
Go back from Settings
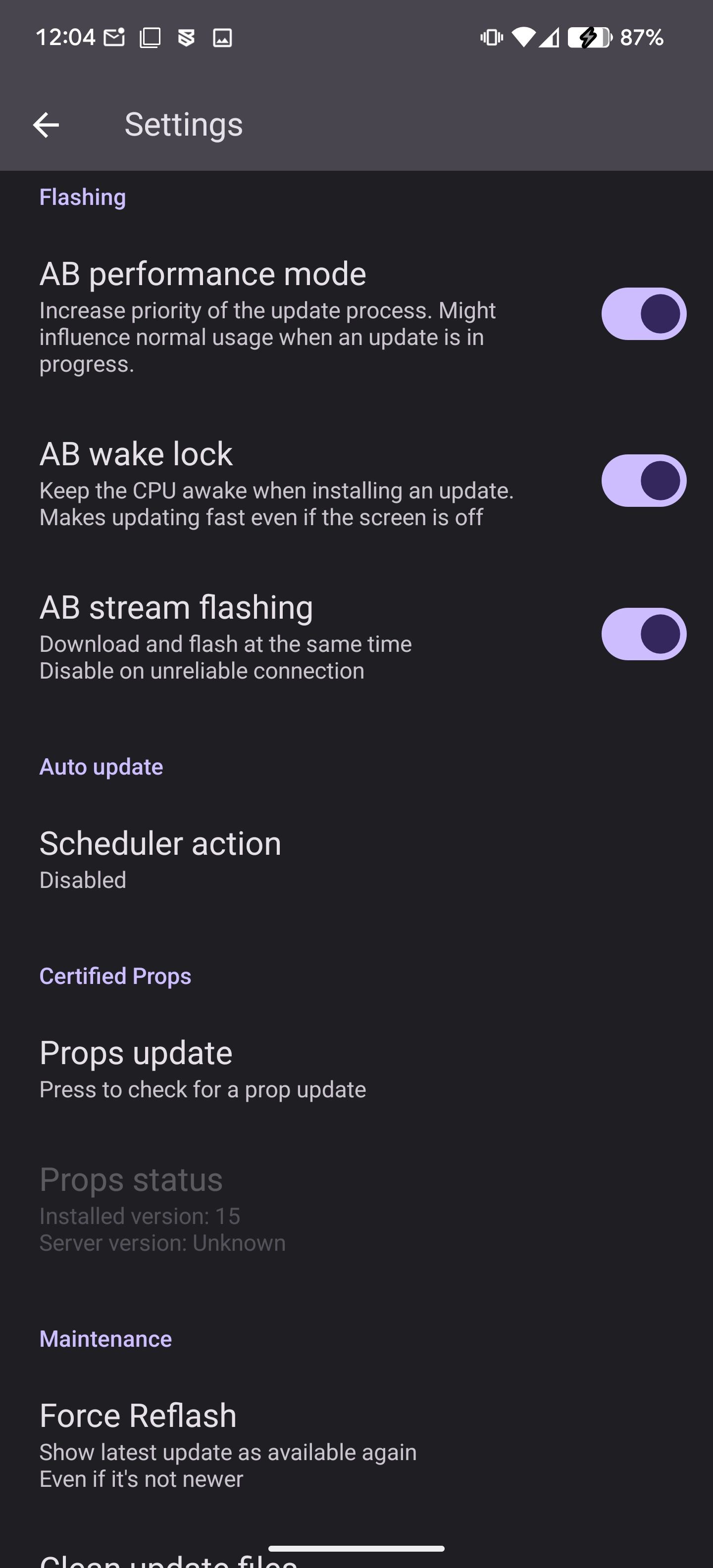(x=46, y=125)
